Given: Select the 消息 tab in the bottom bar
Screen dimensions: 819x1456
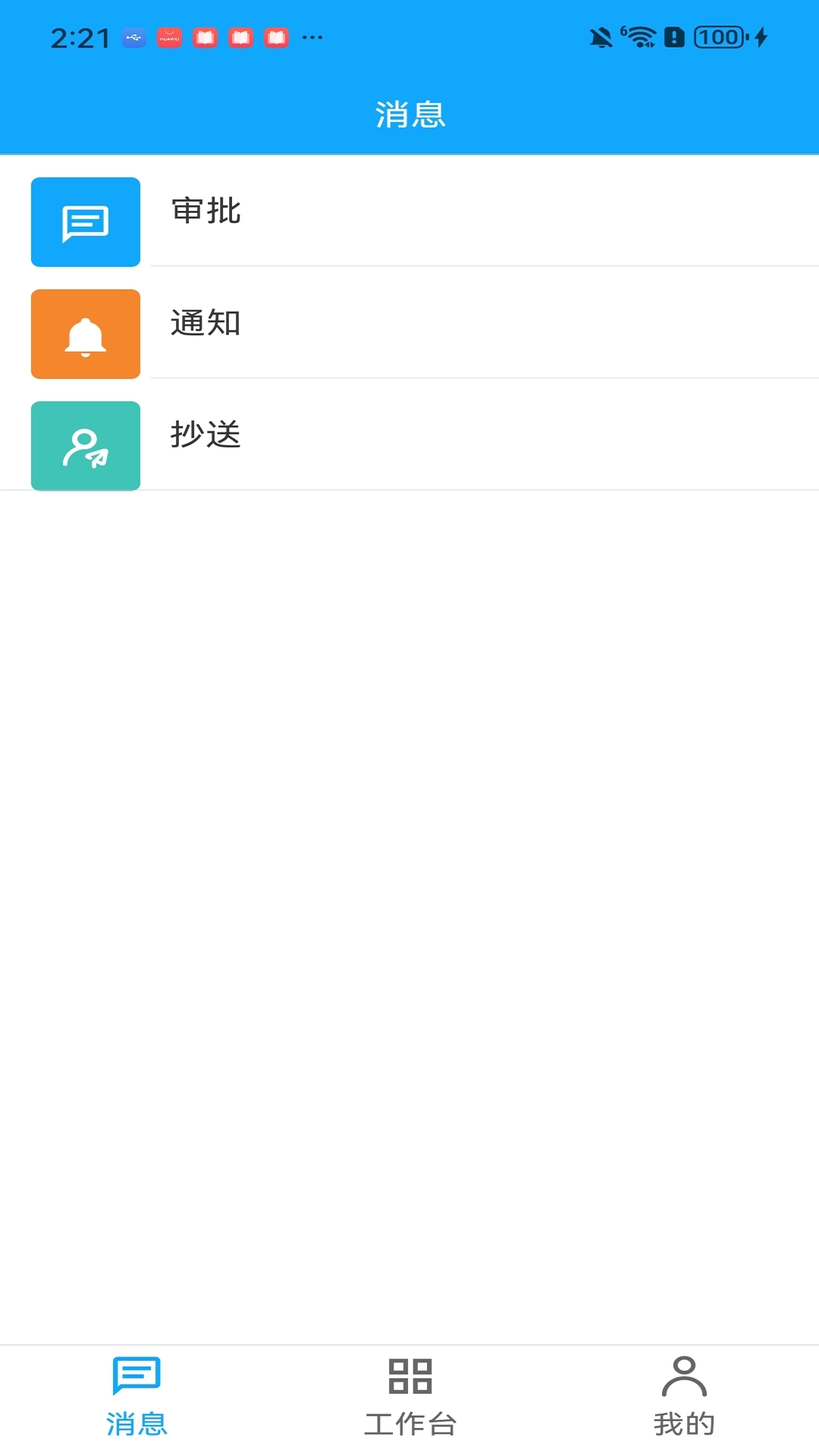Looking at the screenshot, I should pyautogui.click(x=136, y=1397).
